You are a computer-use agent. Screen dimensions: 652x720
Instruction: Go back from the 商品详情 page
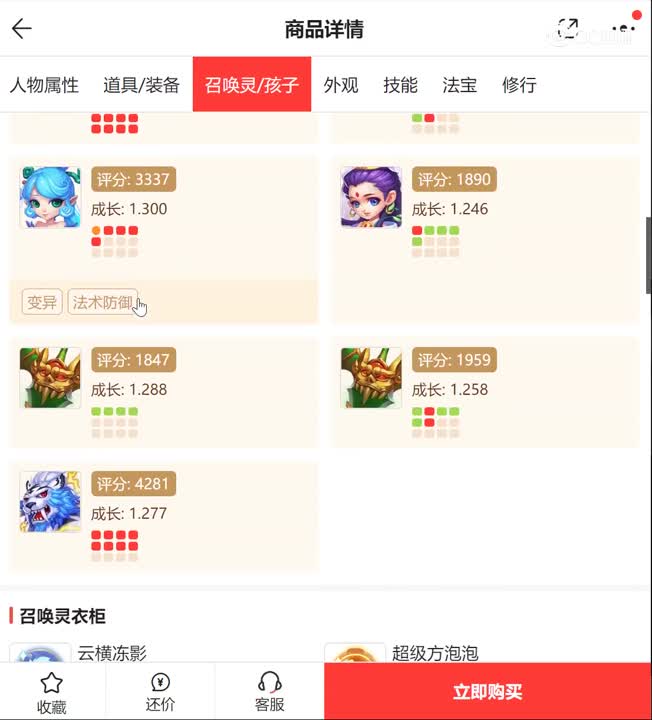[22, 29]
